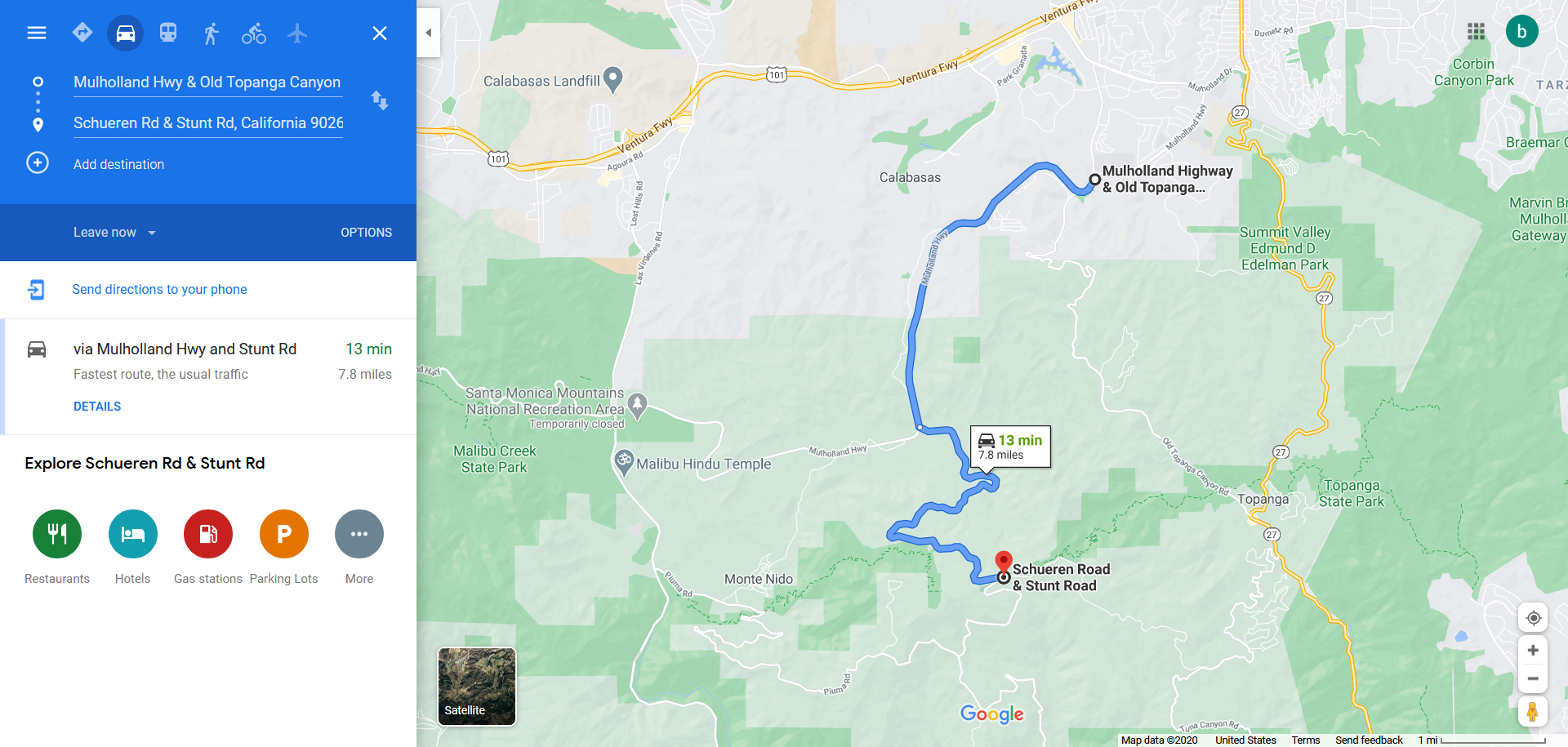The height and width of the screenshot is (747, 1568).
Task: Add another destination
Action: (118, 164)
